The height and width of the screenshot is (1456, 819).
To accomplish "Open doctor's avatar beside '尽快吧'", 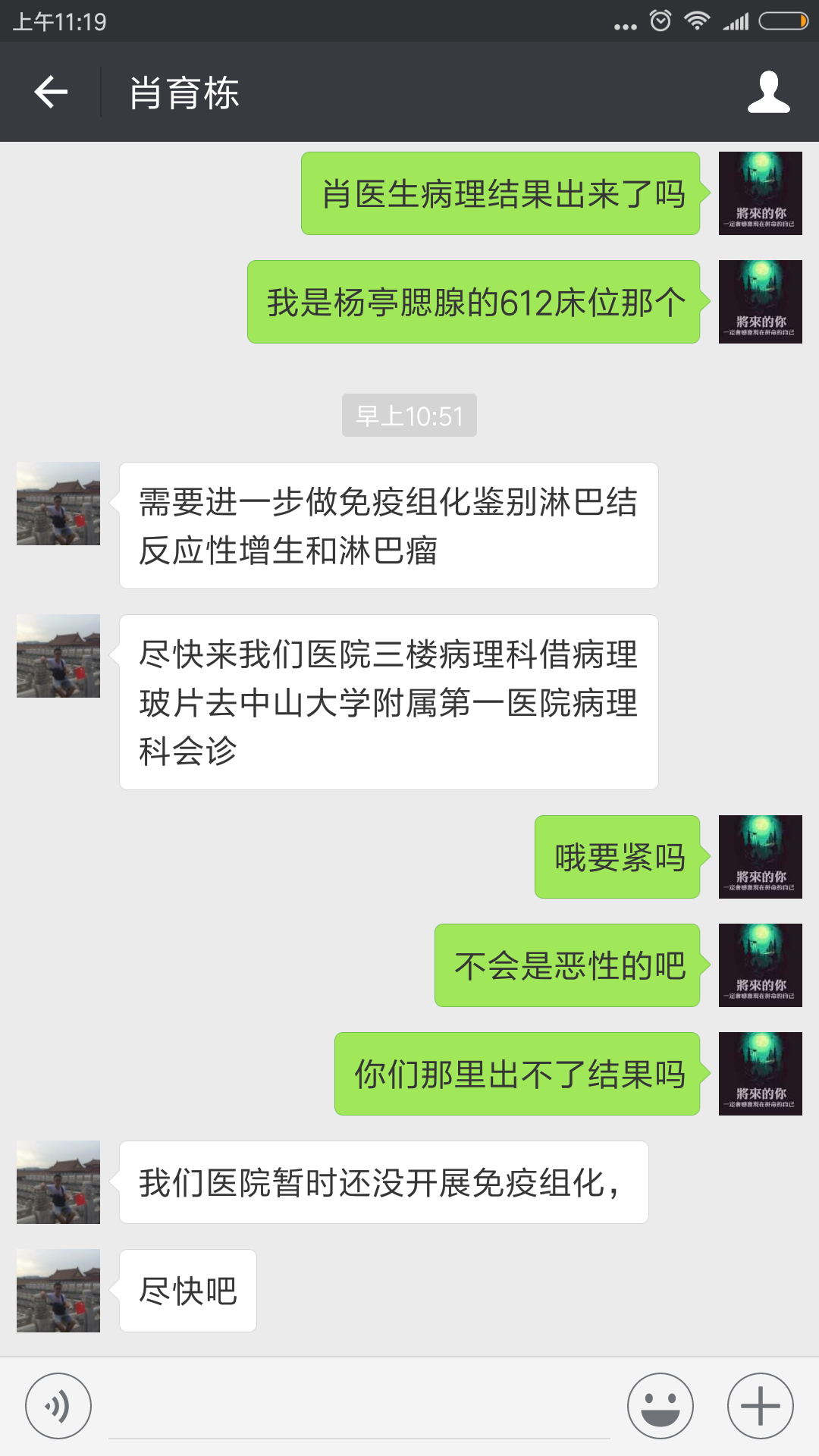I will [58, 1290].
